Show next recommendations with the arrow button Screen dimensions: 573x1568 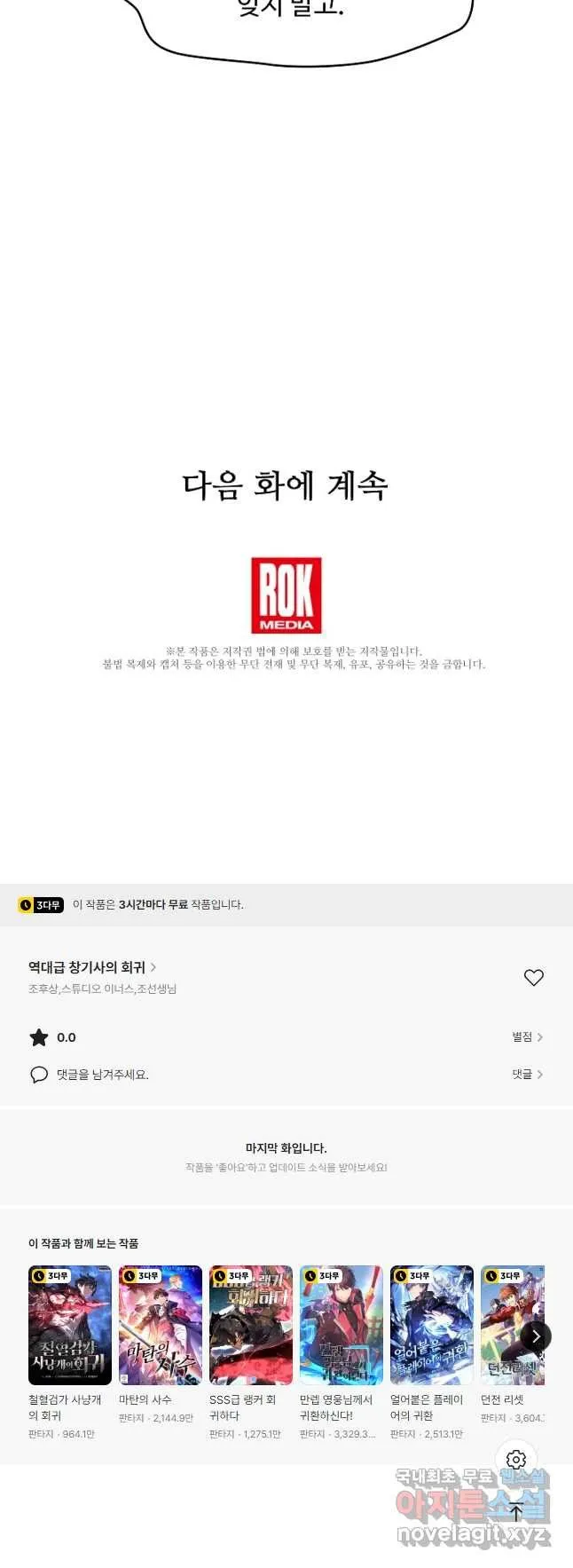[x=535, y=1336]
